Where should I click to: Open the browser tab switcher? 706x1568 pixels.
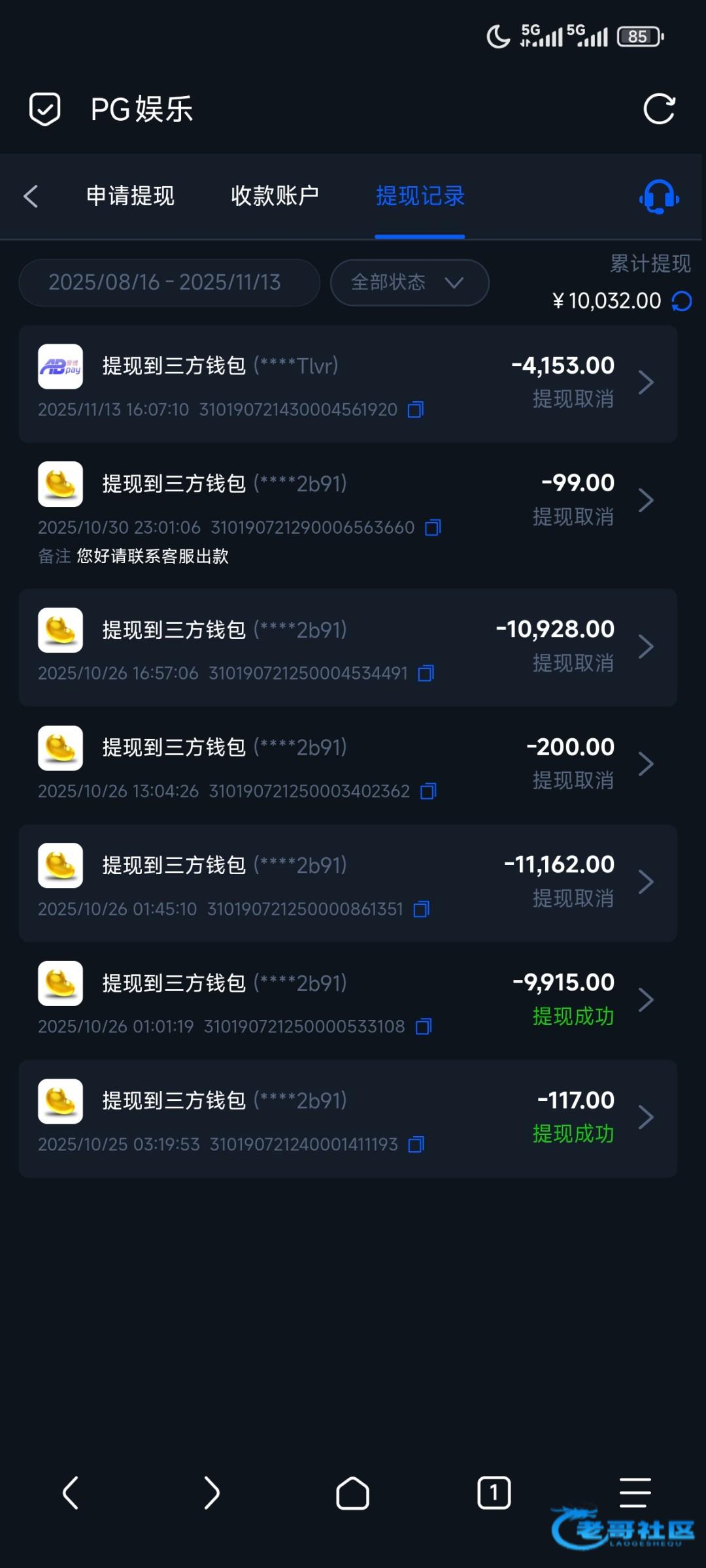pyautogui.click(x=494, y=1494)
